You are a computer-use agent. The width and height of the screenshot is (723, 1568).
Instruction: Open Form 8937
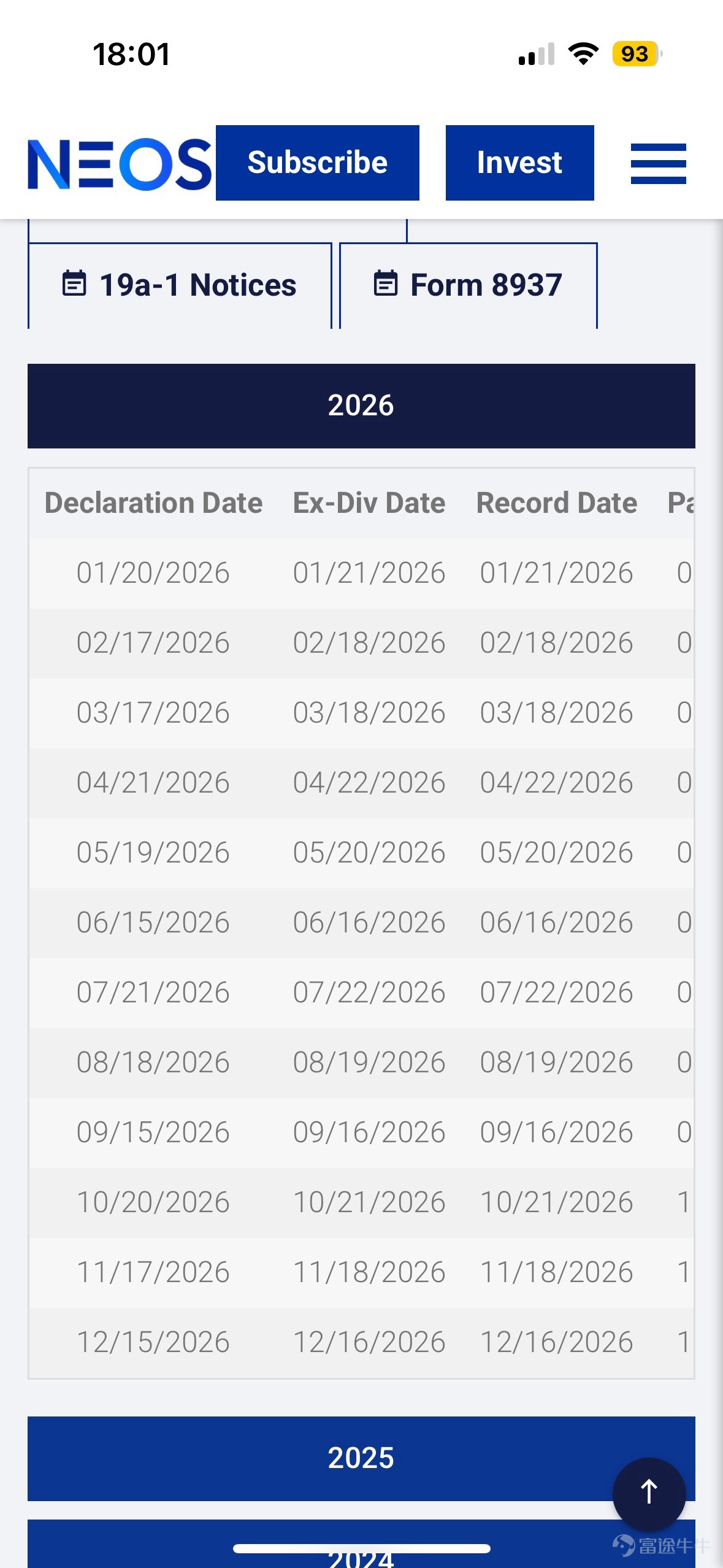pyautogui.click(x=468, y=285)
